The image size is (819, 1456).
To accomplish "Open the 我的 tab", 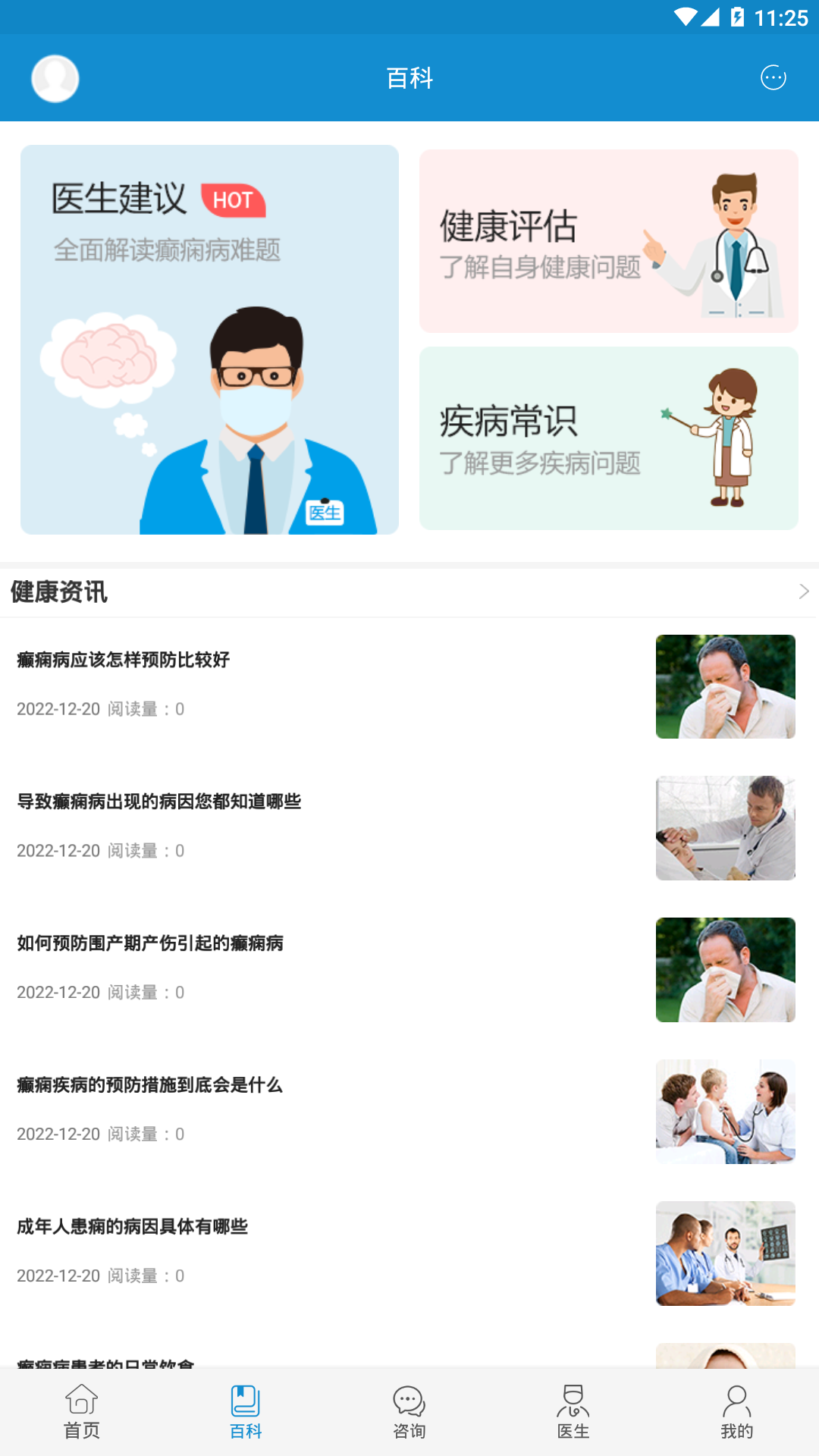I will tap(737, 1412).
